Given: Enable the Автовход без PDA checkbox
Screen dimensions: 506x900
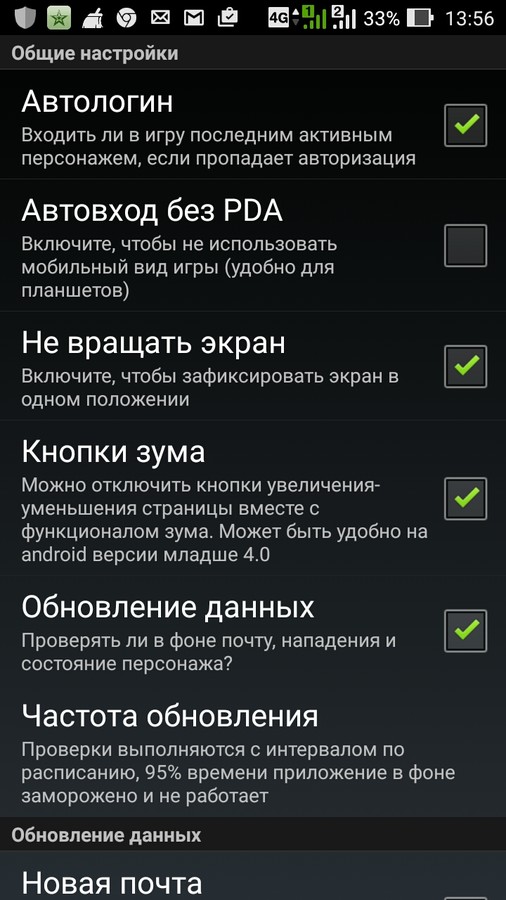Looking at the screenshot, I should point(465,246).
